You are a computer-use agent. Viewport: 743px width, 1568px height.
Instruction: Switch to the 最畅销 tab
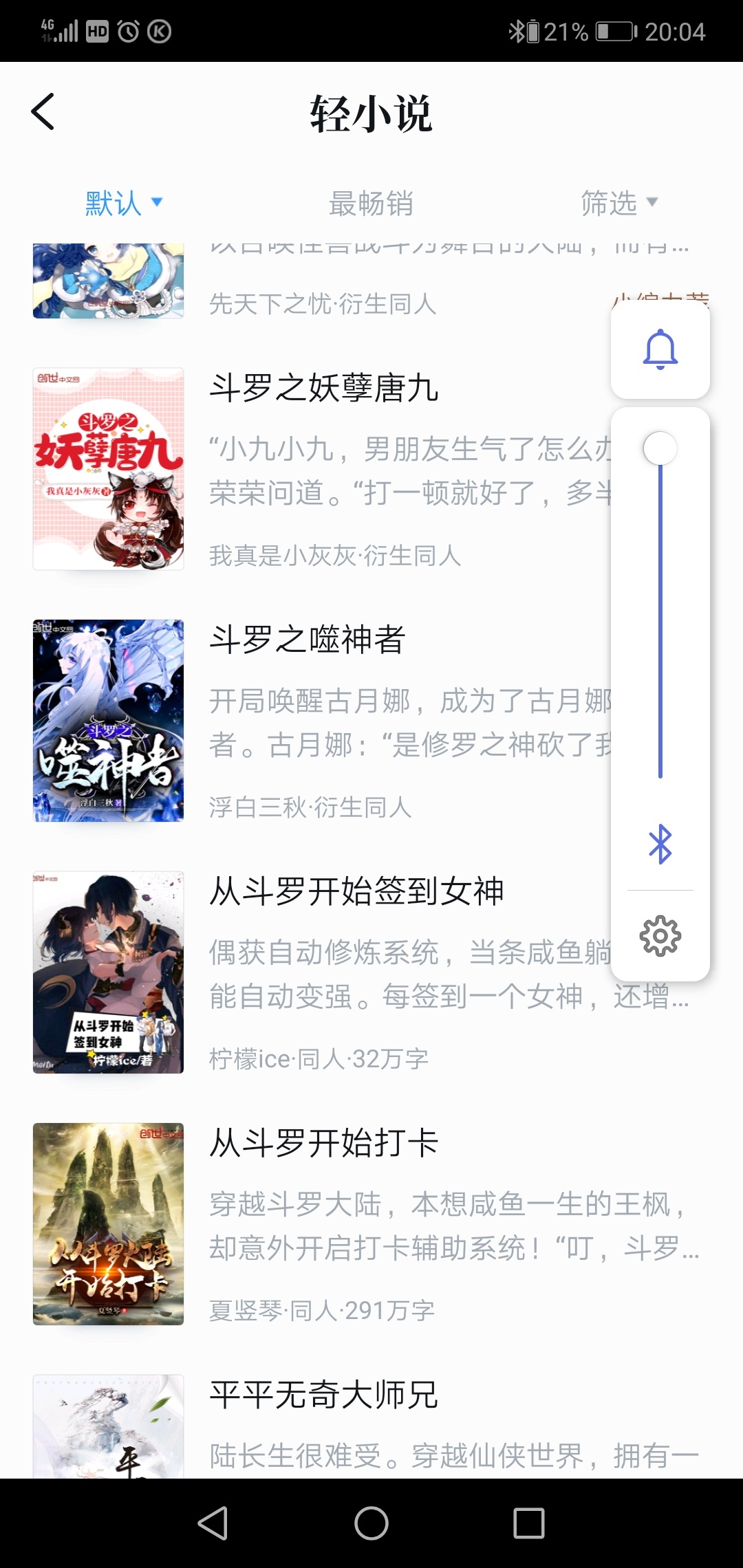click(x=371, y=204)
